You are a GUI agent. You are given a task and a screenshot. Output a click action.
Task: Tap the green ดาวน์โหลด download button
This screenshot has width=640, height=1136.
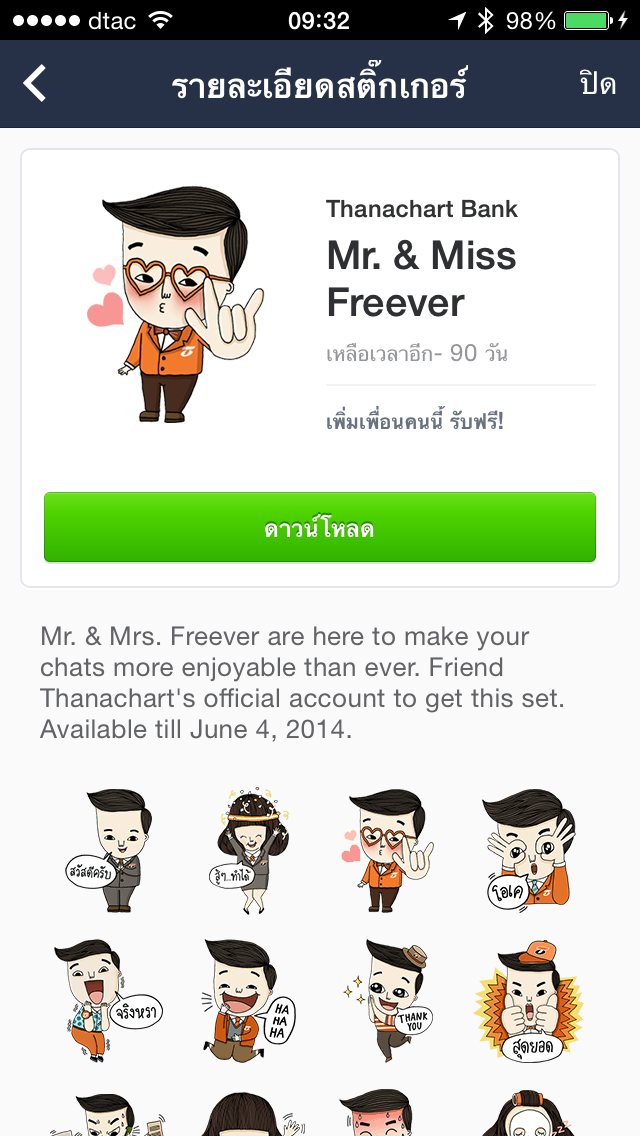pyautogui.click(x=319, y=527)
